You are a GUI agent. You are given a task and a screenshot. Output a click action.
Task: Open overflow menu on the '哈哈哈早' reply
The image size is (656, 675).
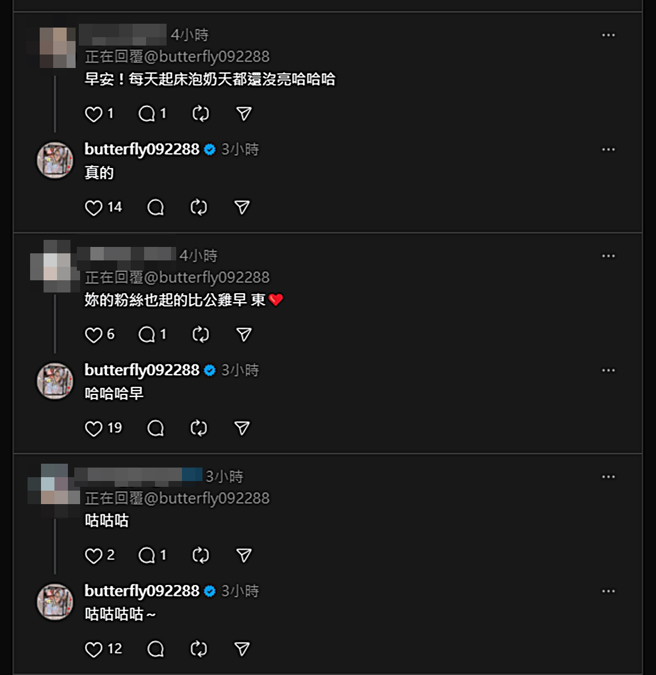608,370
